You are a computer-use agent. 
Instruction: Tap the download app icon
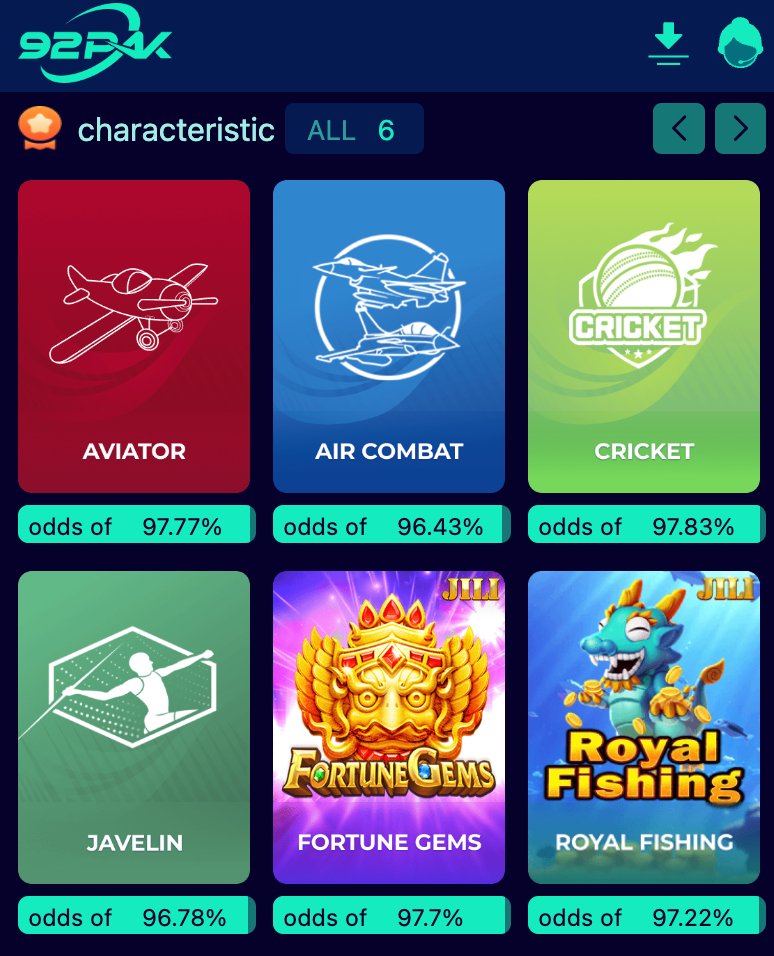pyautogui.click(x=668, y=44)
